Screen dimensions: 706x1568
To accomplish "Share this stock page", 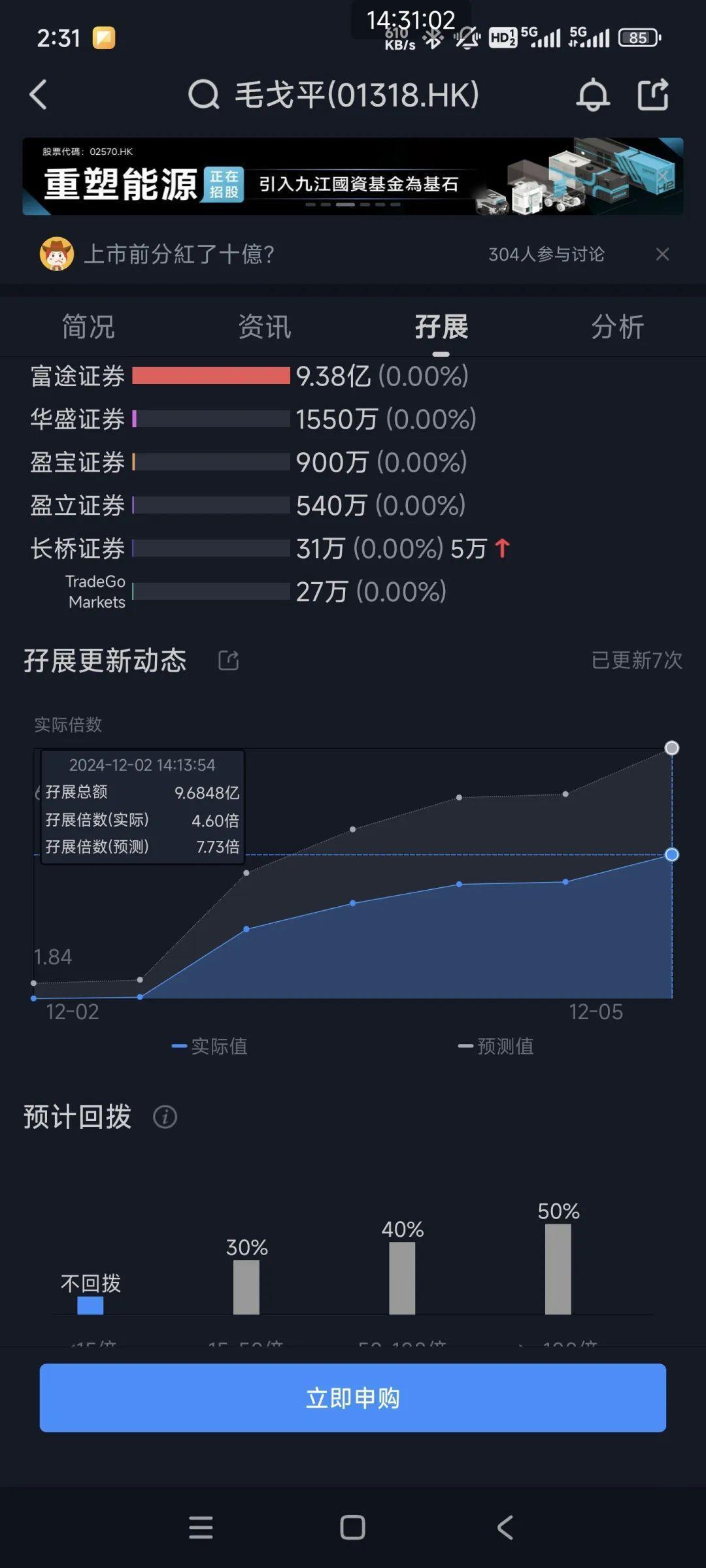I will point(653,95).
